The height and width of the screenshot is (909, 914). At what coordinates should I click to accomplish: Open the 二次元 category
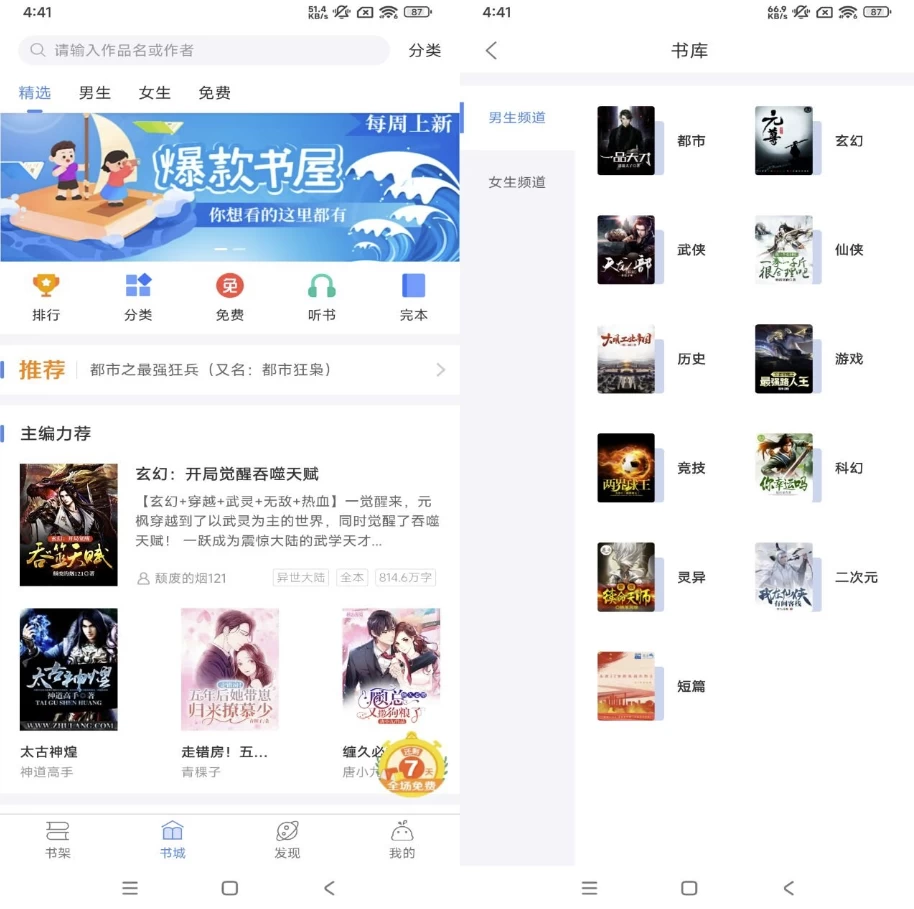[815, 577]
